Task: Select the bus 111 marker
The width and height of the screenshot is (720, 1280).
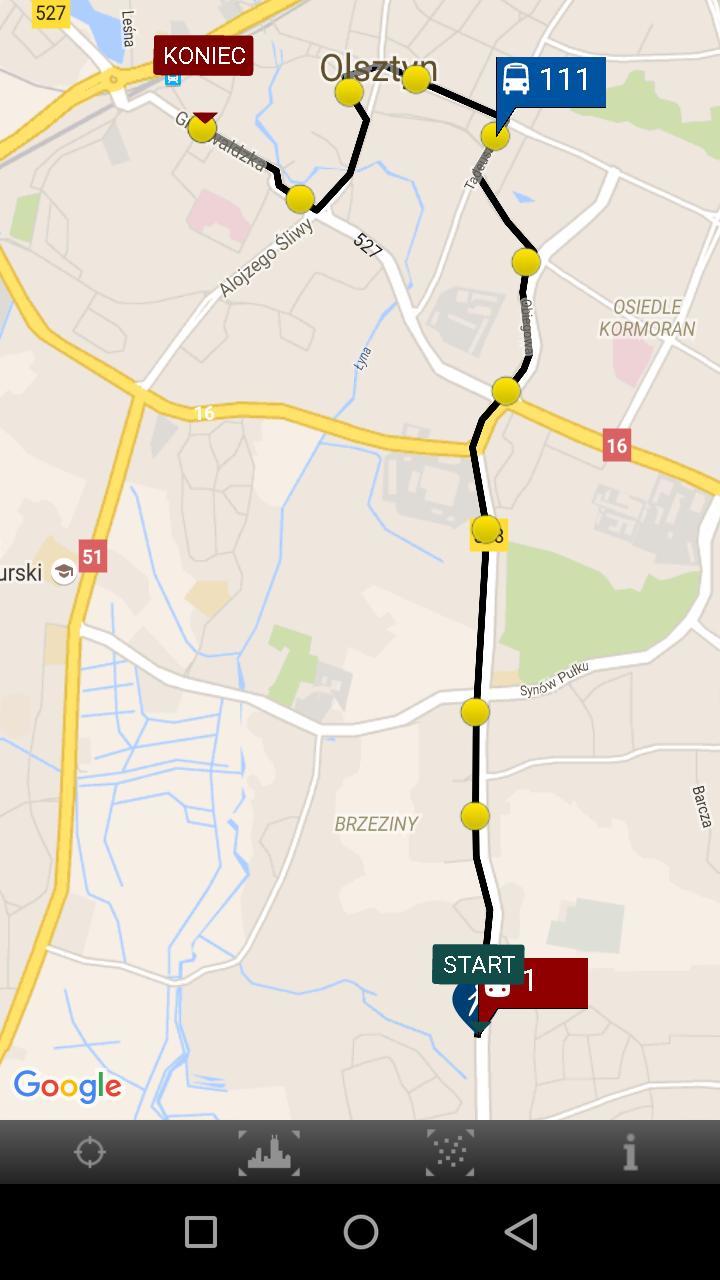Action: [551, 81]
